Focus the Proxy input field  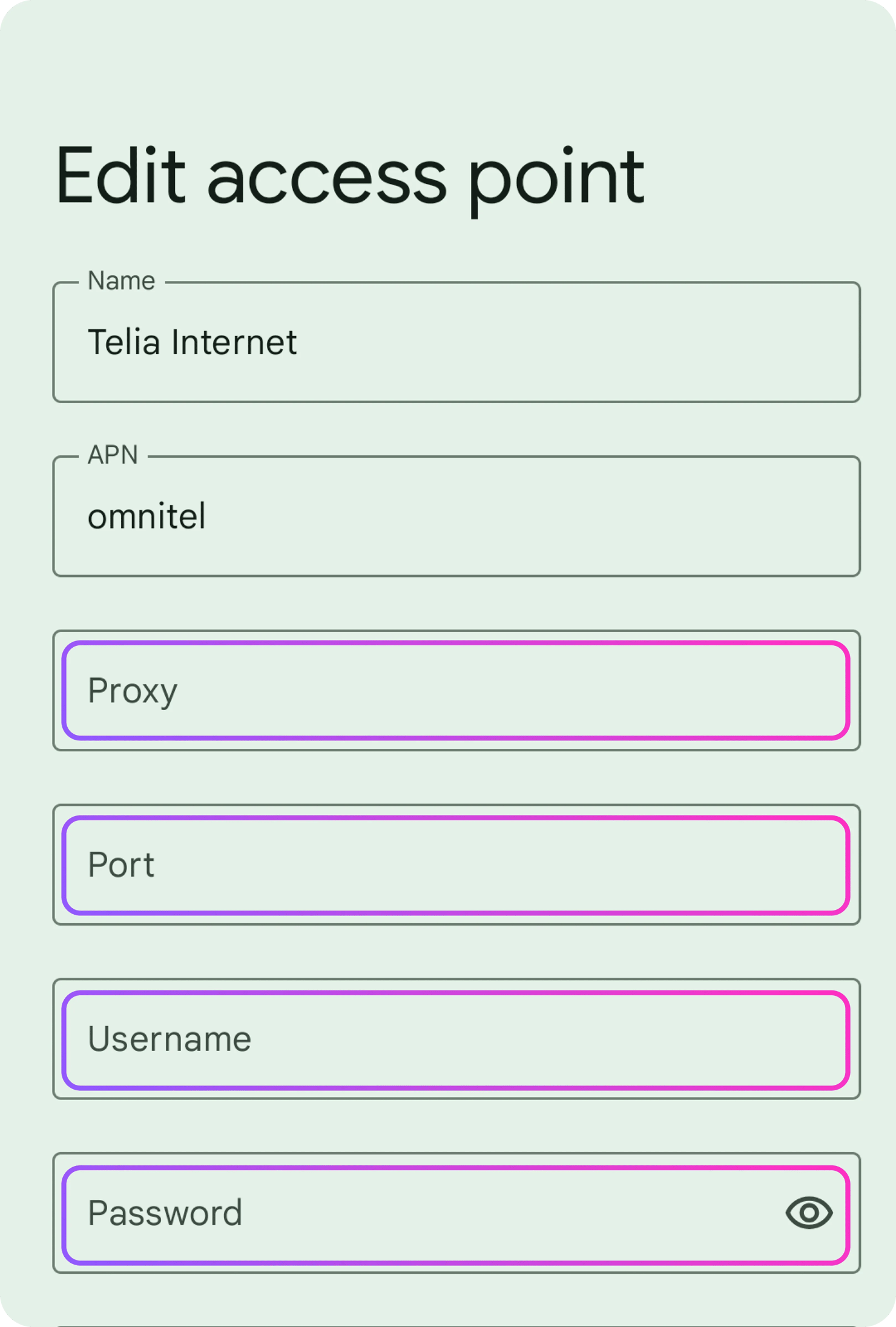coord(456,691)
